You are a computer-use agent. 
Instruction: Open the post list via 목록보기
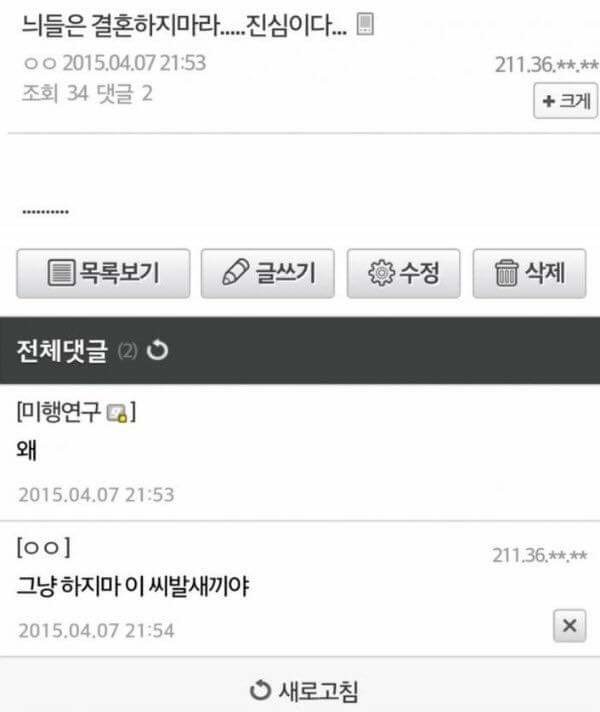[x=103, y=273]
